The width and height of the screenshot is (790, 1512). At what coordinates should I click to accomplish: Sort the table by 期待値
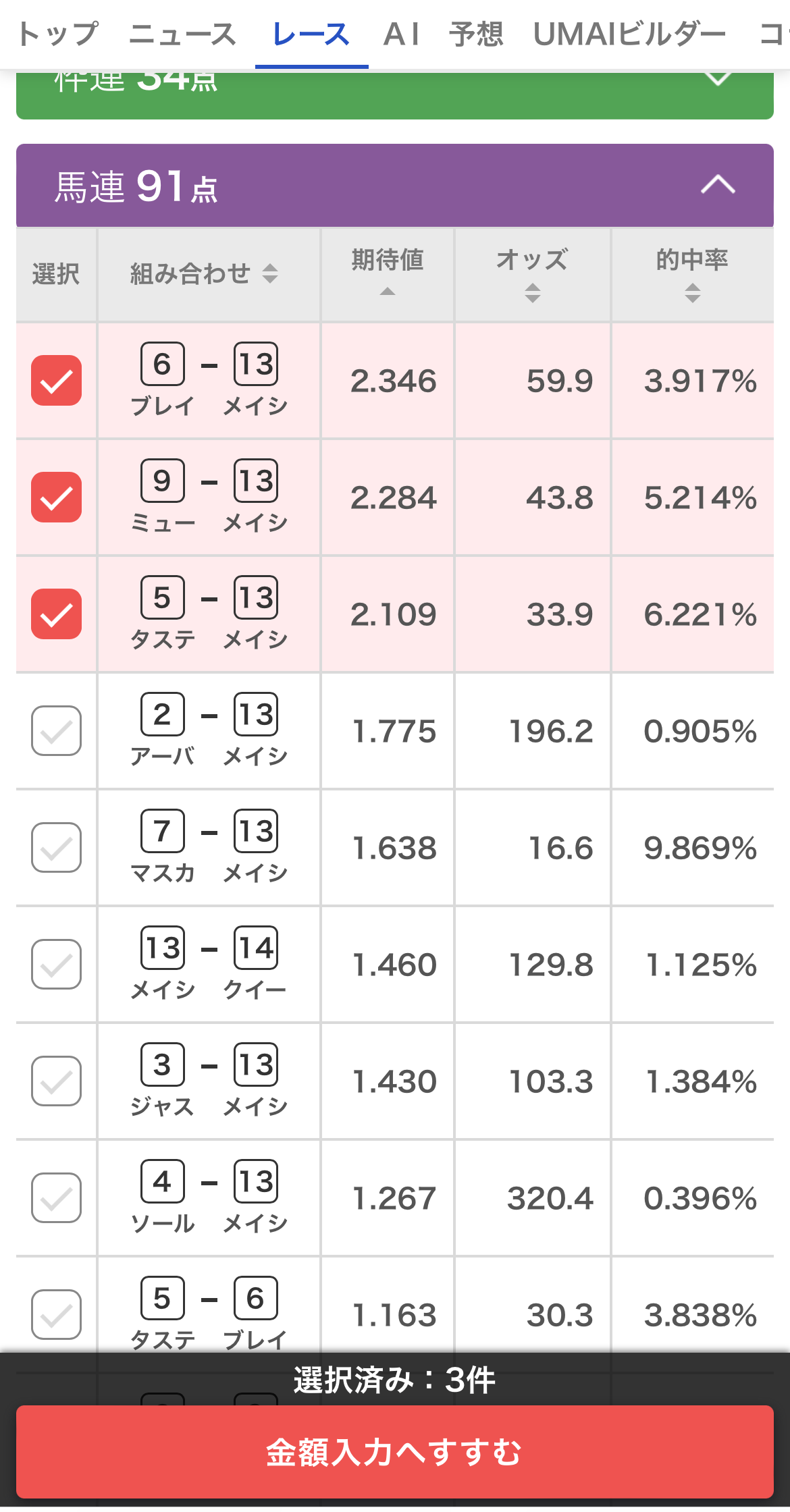tap(388, 273)
